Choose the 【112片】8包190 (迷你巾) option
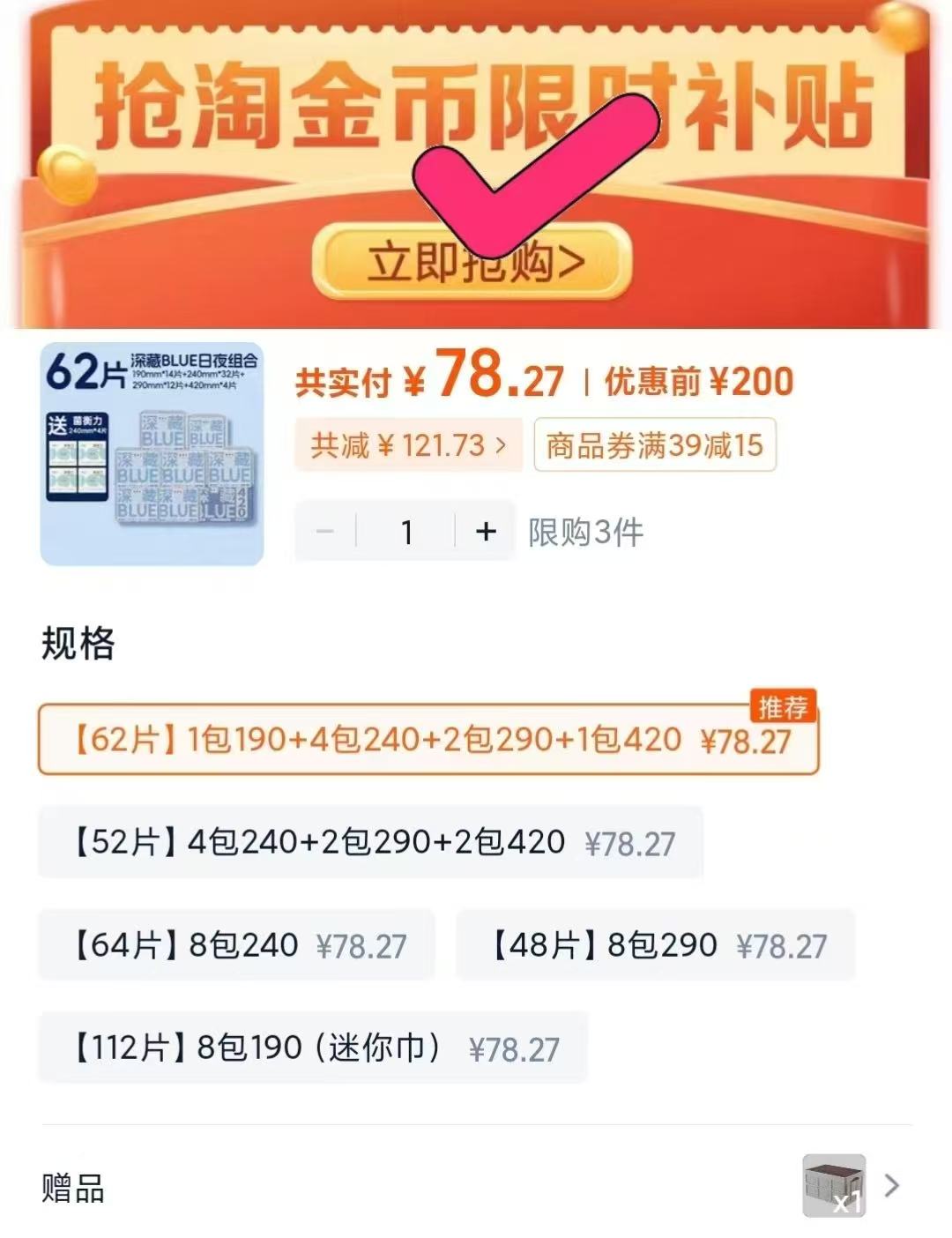 click(x=312, y=1048)
